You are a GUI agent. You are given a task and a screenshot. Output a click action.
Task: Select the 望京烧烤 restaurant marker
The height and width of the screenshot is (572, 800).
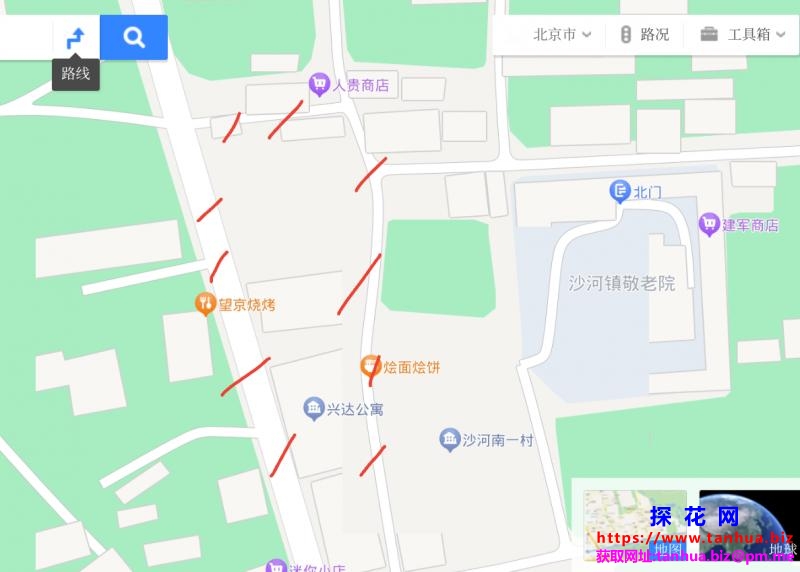coord(206,303)
